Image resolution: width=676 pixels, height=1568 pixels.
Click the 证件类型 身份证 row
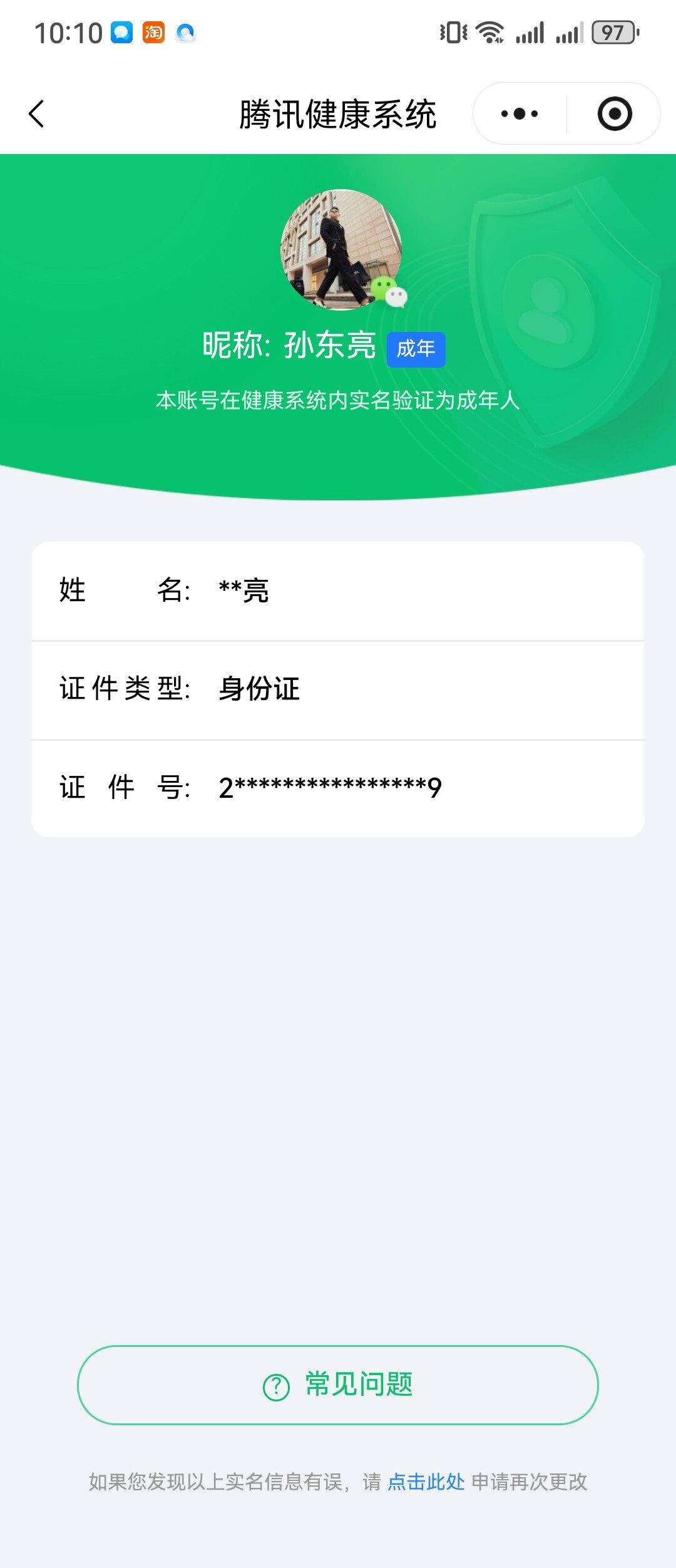click(338, 688)
